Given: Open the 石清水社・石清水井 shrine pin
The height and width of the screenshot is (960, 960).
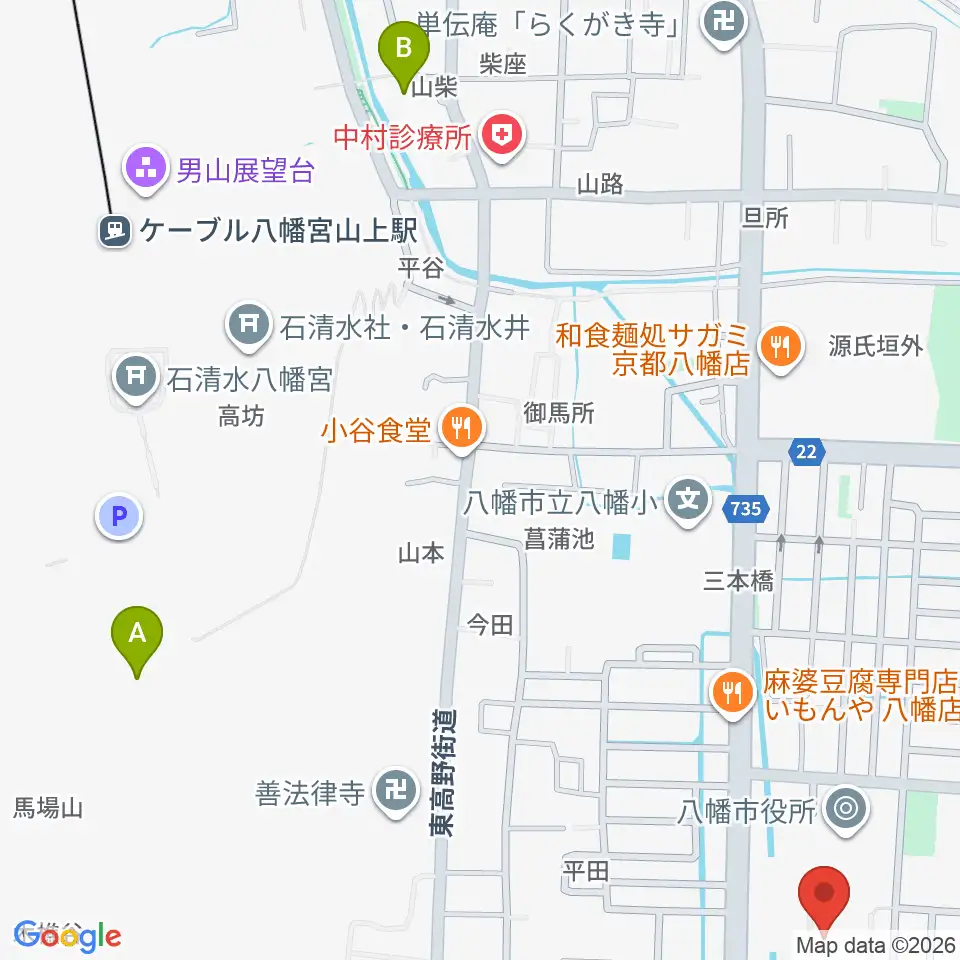Looking at the screenshot, I should coord(249,327).
